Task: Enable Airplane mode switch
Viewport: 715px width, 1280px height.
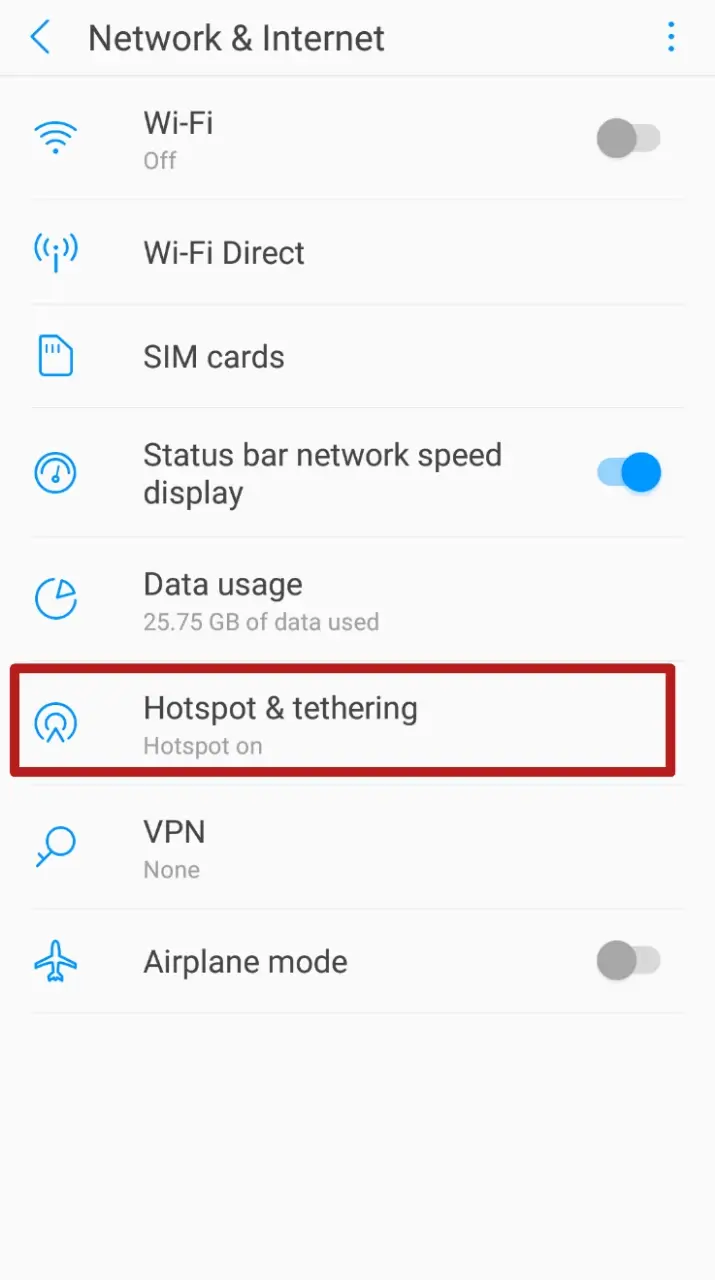Action: coord(629,962)
